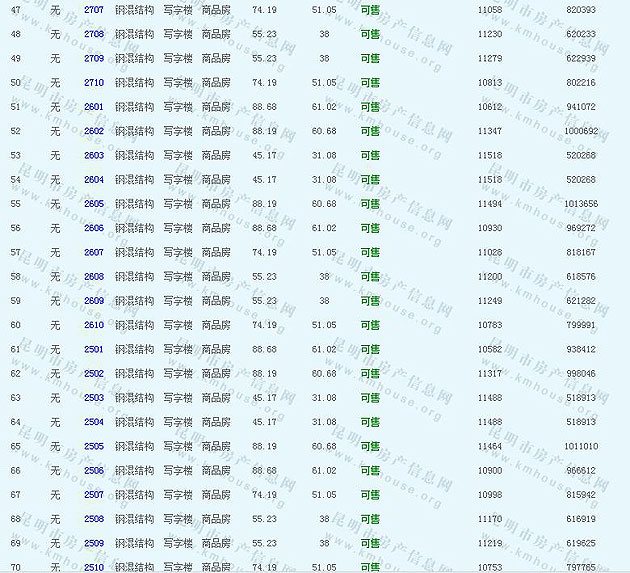View unit 2603 link
The height and width of the screenshot is (573, 630).
tap(94, 155)
